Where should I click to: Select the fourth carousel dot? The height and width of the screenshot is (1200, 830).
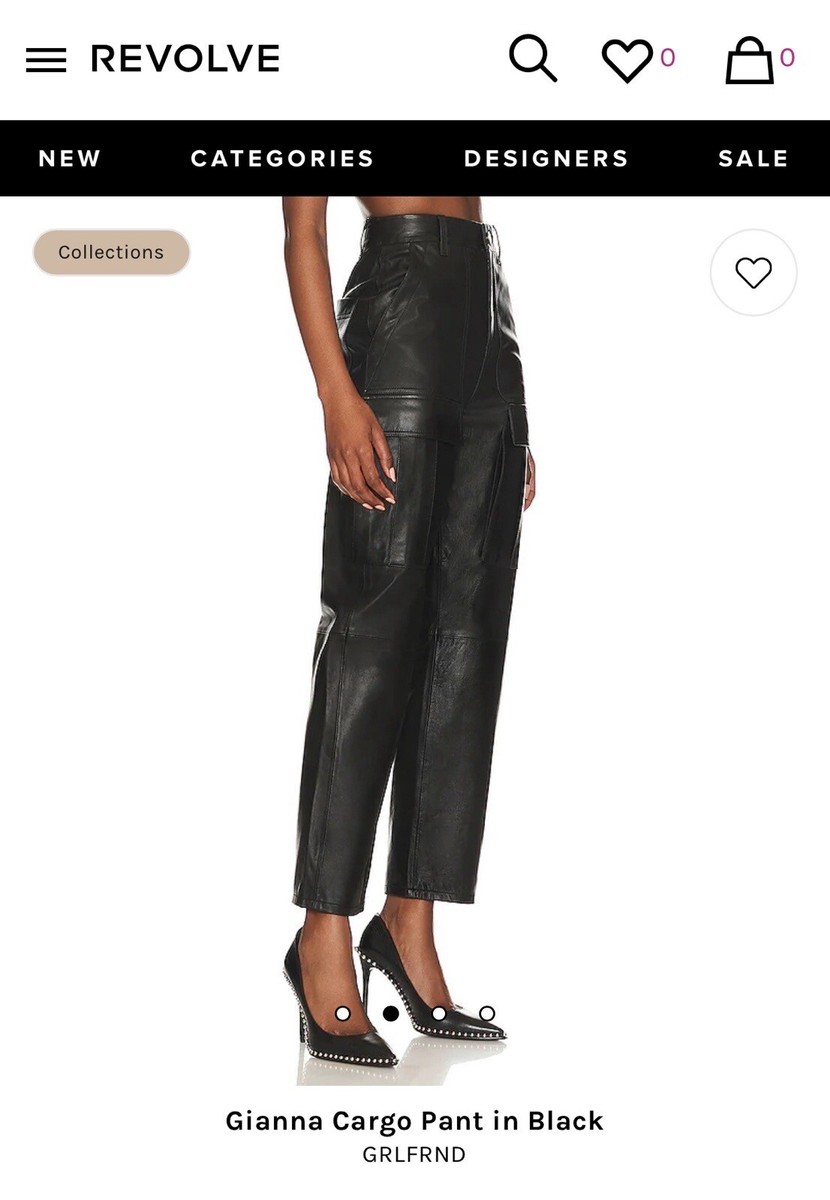pyautogui.click(x=487, y=1014)
